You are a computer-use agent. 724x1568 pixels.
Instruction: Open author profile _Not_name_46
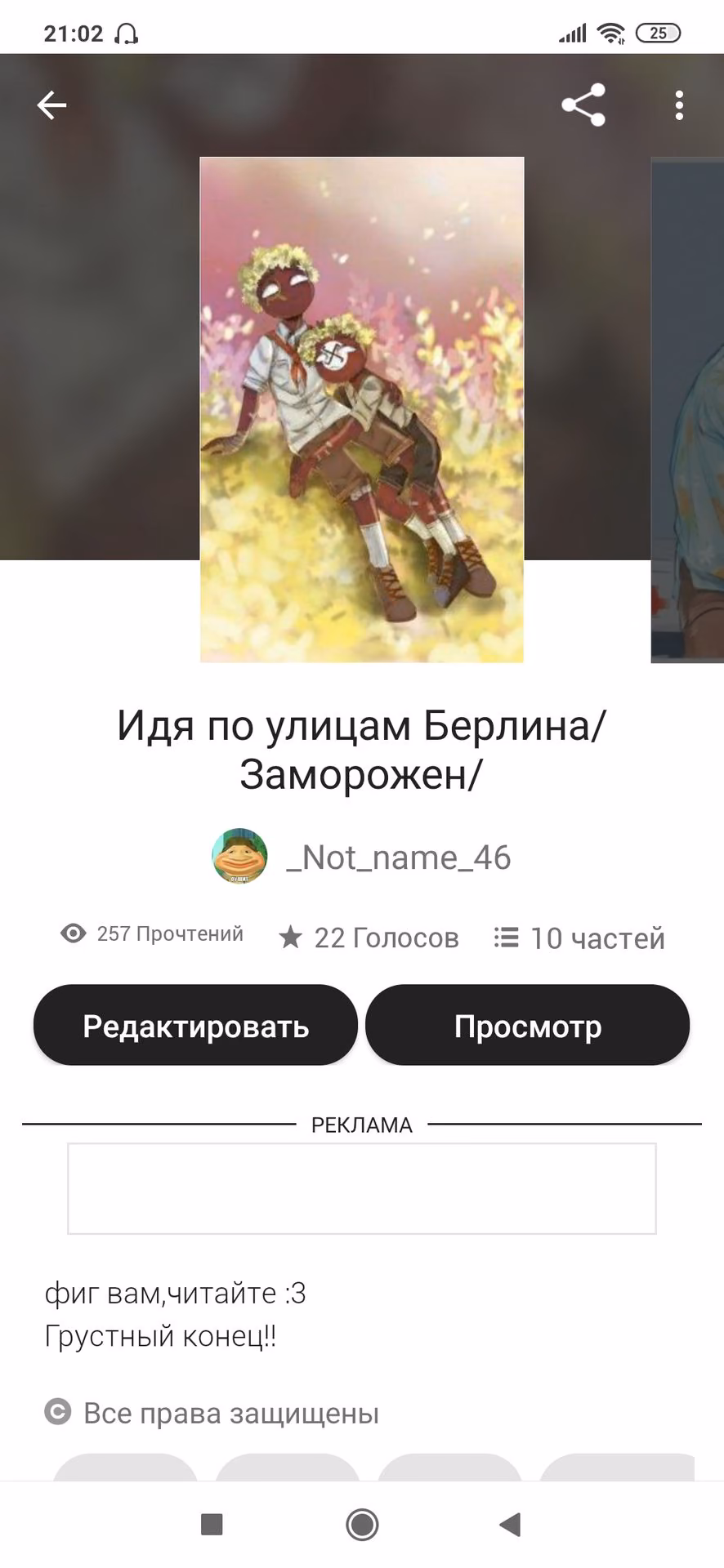362,857
